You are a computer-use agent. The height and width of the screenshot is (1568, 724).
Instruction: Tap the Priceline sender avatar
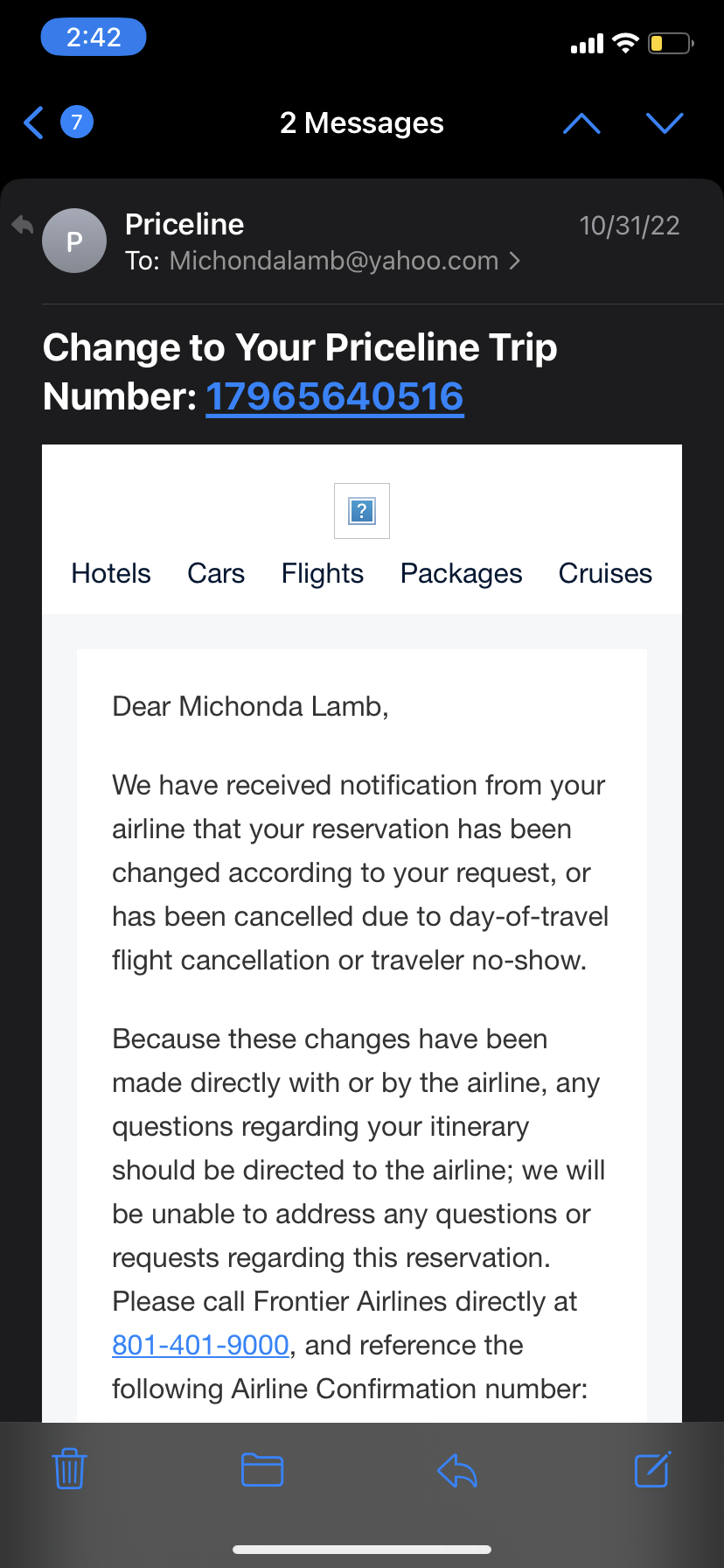point(74,240)
